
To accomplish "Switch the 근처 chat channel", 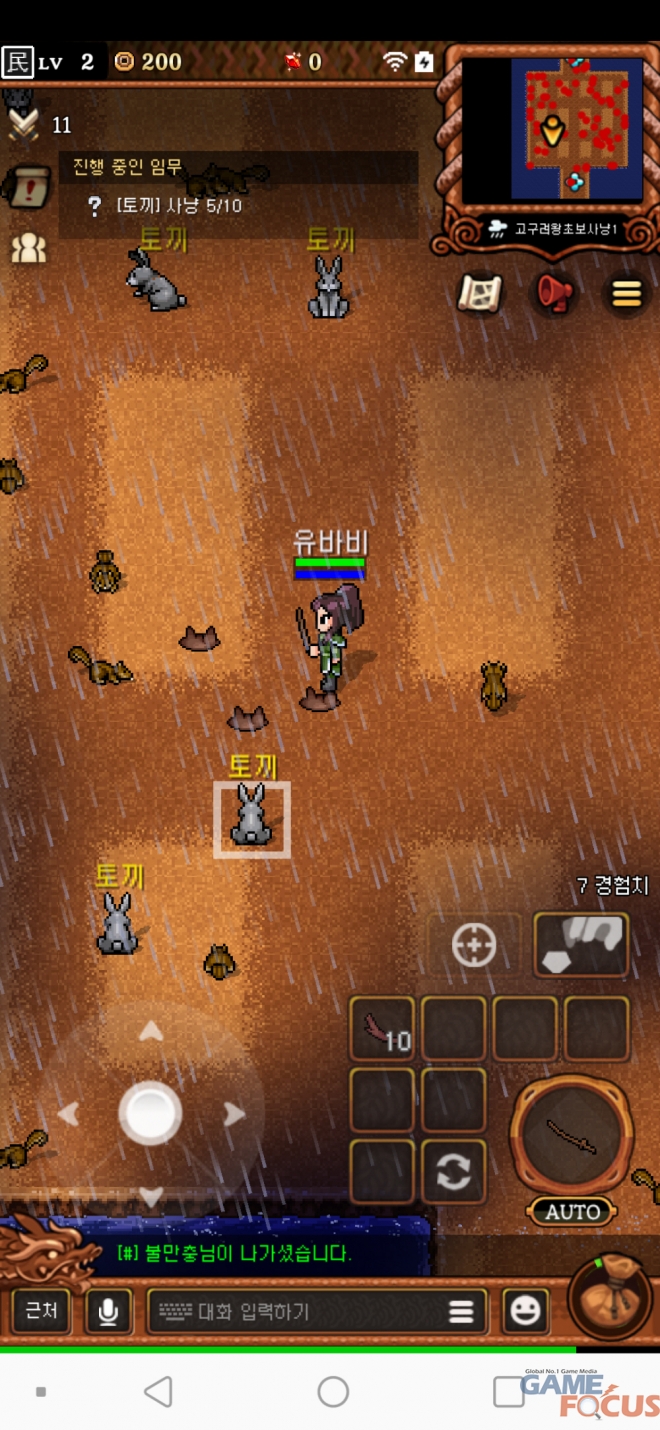I will 41,1311.
